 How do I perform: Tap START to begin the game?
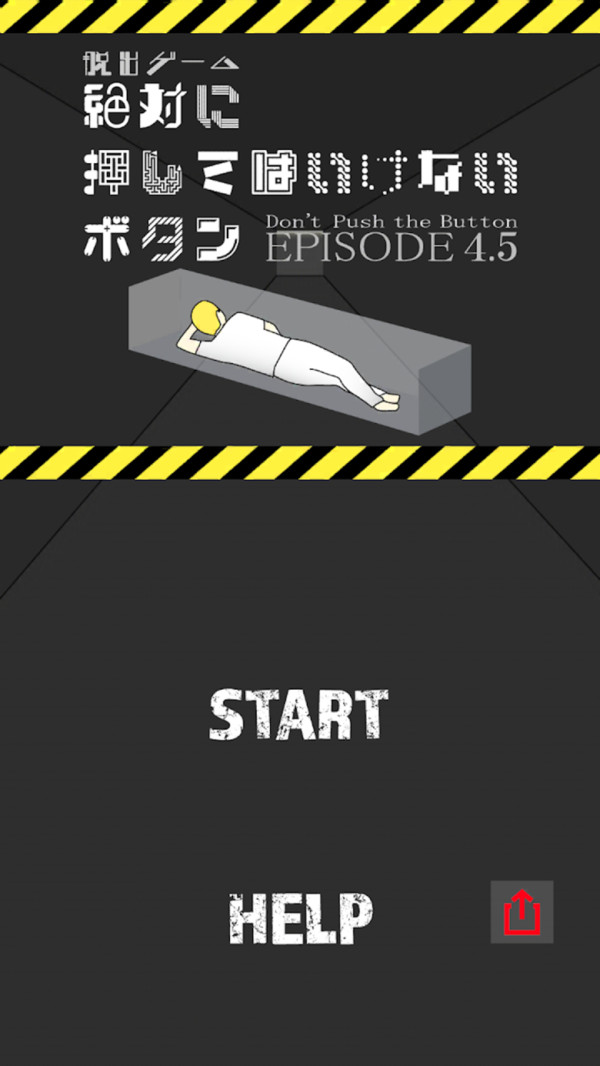(x=298, y=715)
